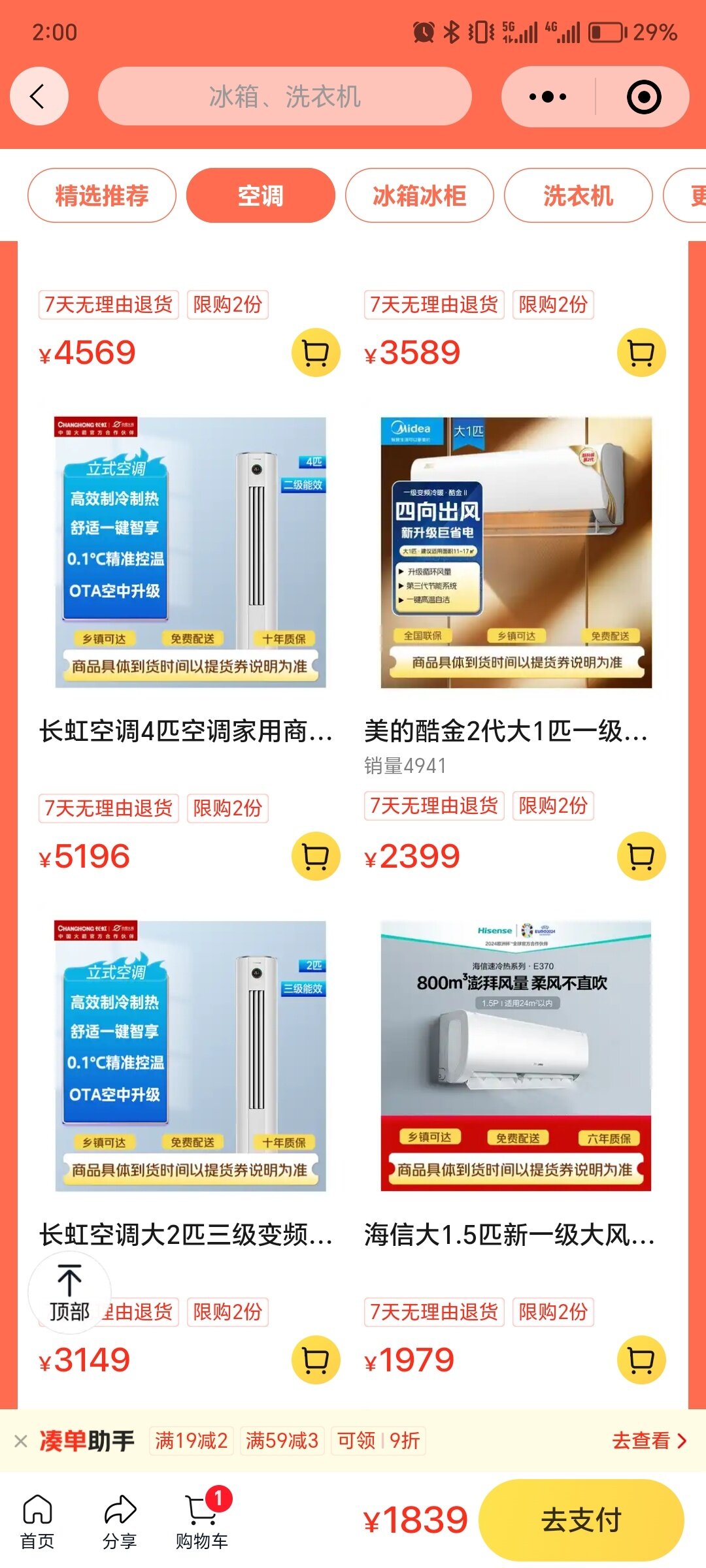
Task: Open the three-dot mini program menu
Action: coord(548,97)
